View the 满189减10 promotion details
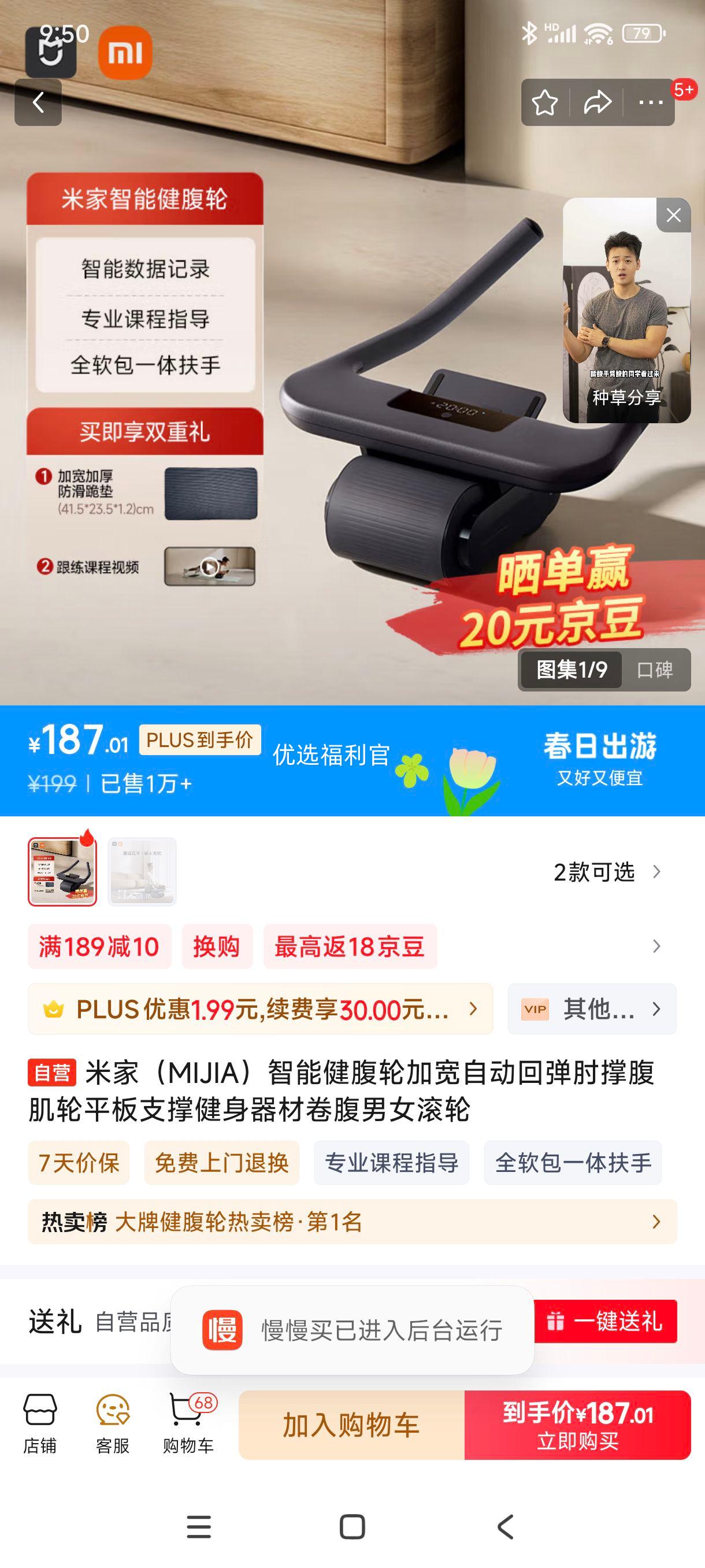Viewport: 705px width, 1568px height. pyautogui.click(x=99, y=946)
